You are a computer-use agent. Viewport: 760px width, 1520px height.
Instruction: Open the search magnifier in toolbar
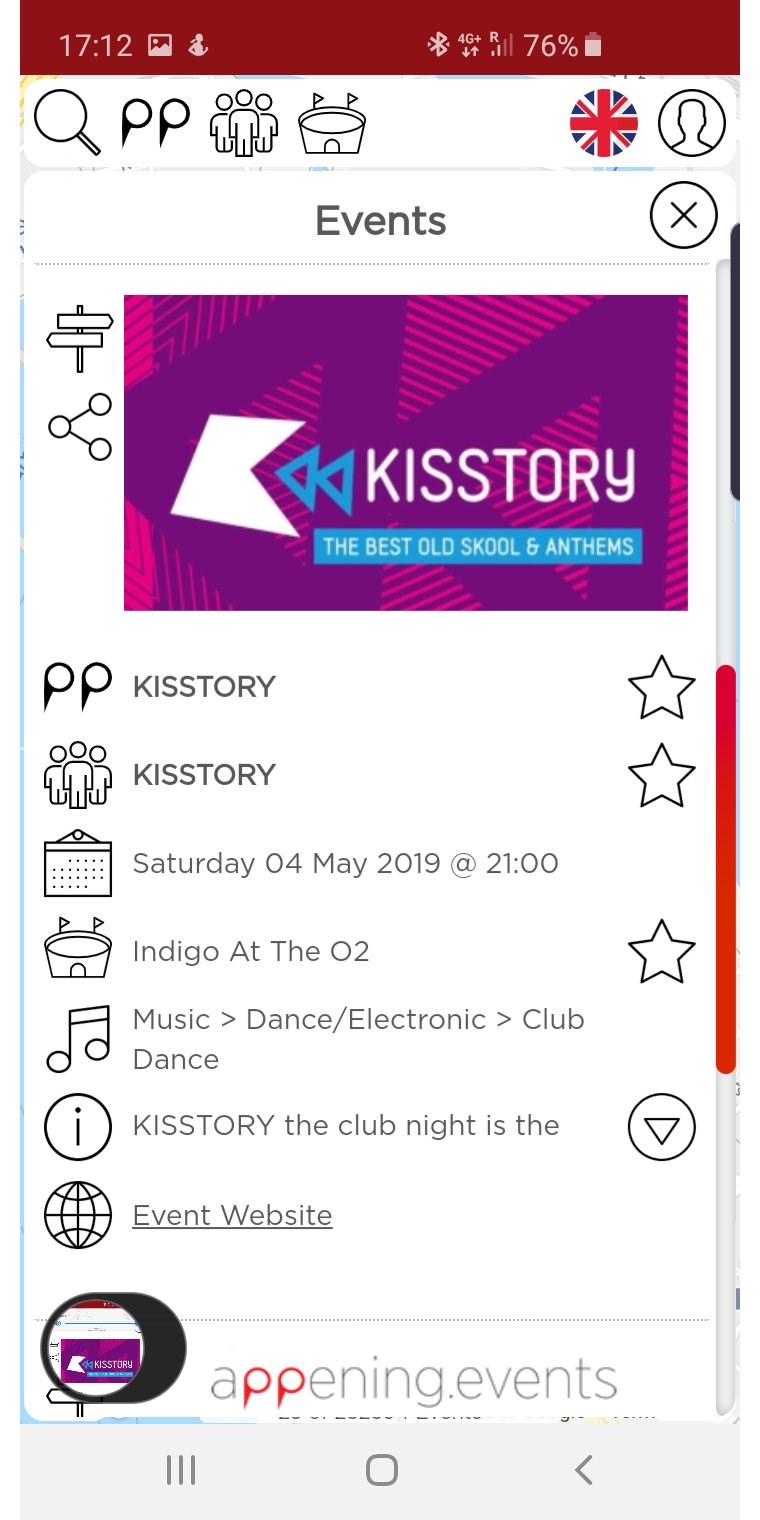(67, 123)
